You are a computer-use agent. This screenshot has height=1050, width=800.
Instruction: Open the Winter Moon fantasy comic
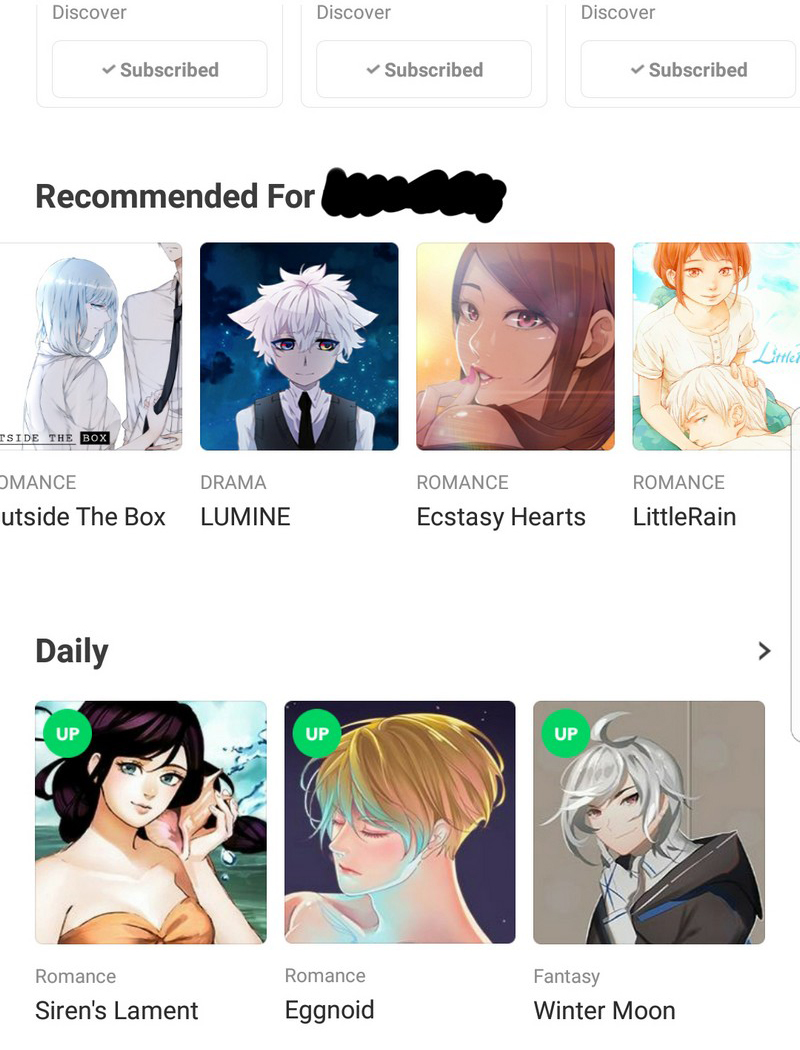[649, 822]
